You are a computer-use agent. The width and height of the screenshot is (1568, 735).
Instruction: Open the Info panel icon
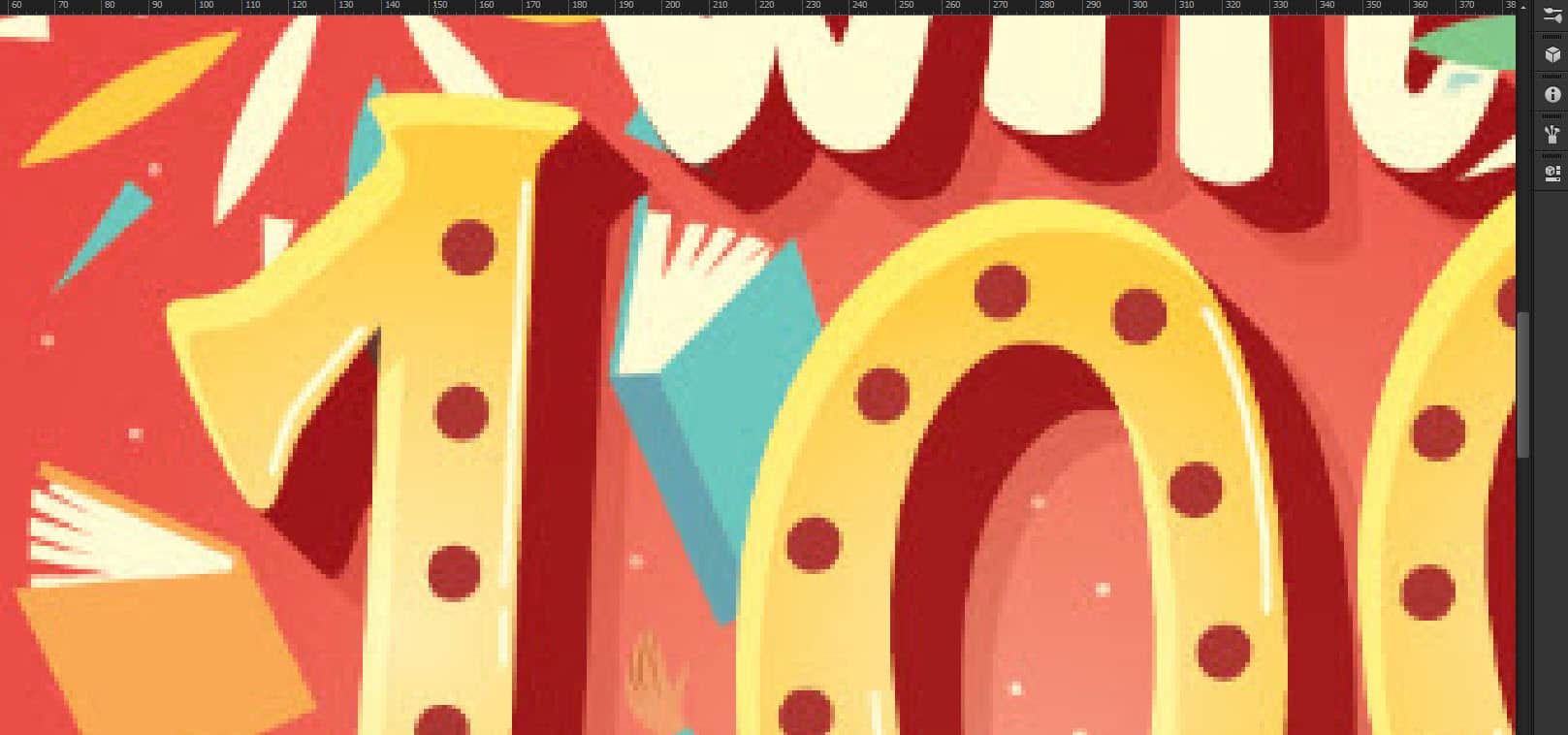tap(1552, 95)
